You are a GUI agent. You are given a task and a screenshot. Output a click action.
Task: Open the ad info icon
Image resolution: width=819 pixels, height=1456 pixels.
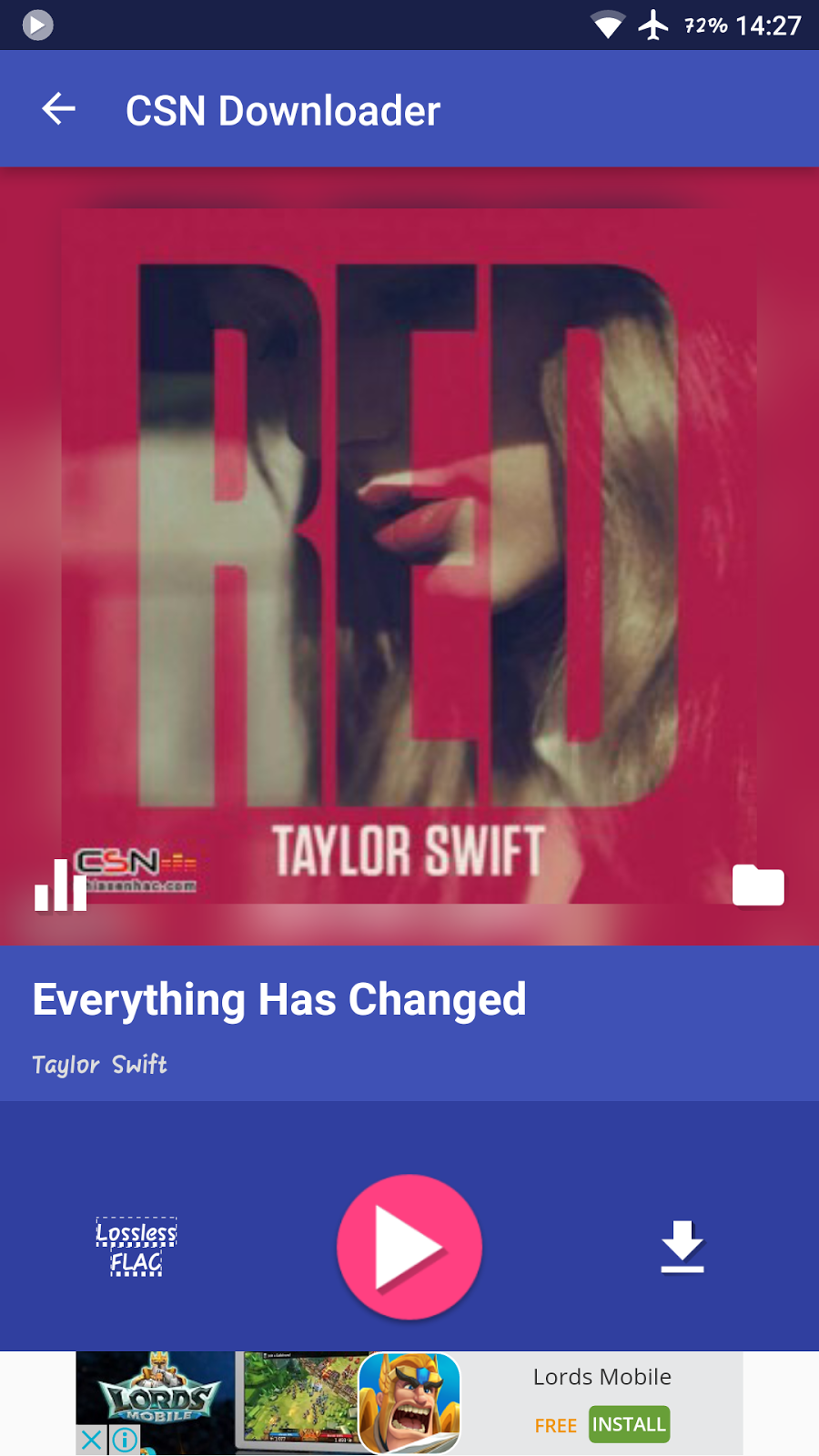[125, 1440]
